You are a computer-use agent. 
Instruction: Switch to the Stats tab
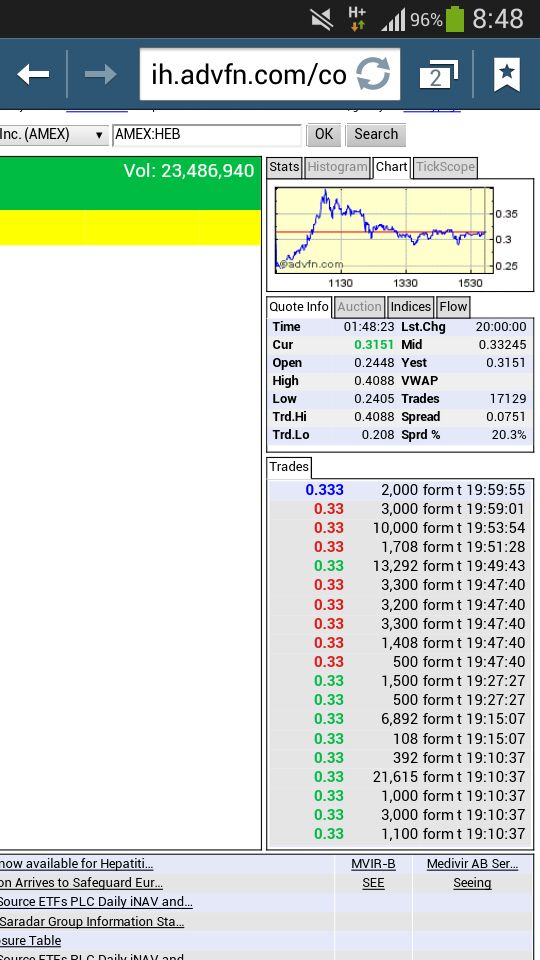284,167
